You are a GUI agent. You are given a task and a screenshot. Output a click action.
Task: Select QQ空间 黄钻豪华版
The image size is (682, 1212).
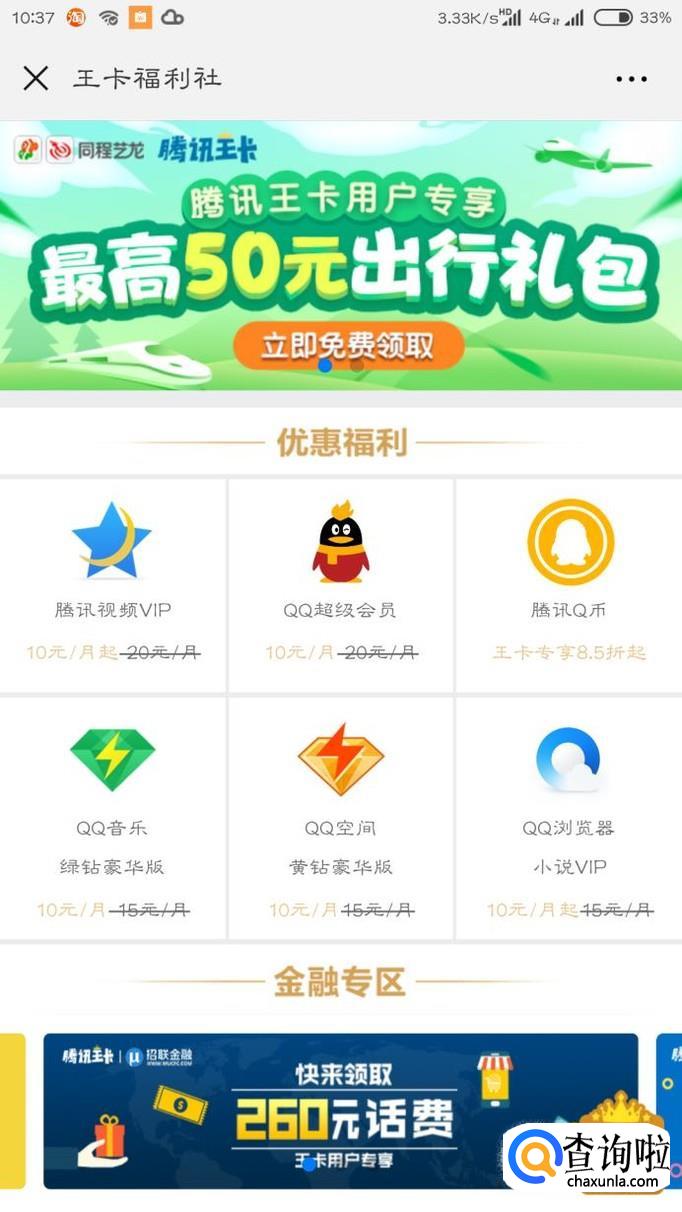click(340, 818)
